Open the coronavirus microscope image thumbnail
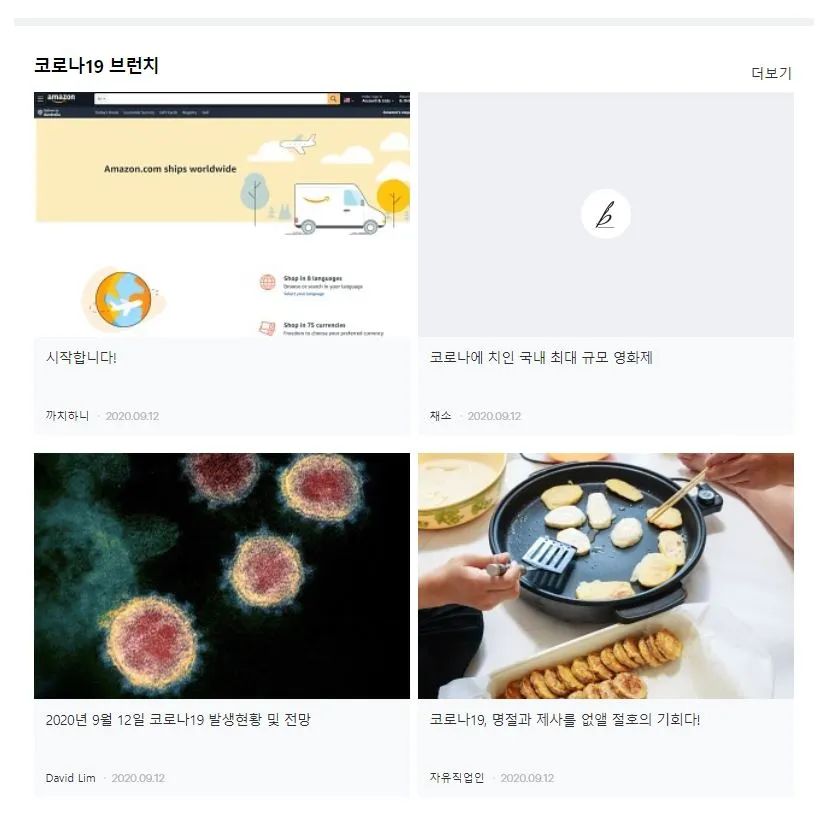The width and height of the screenshot is (821, 822). click(x=222, y=573)
